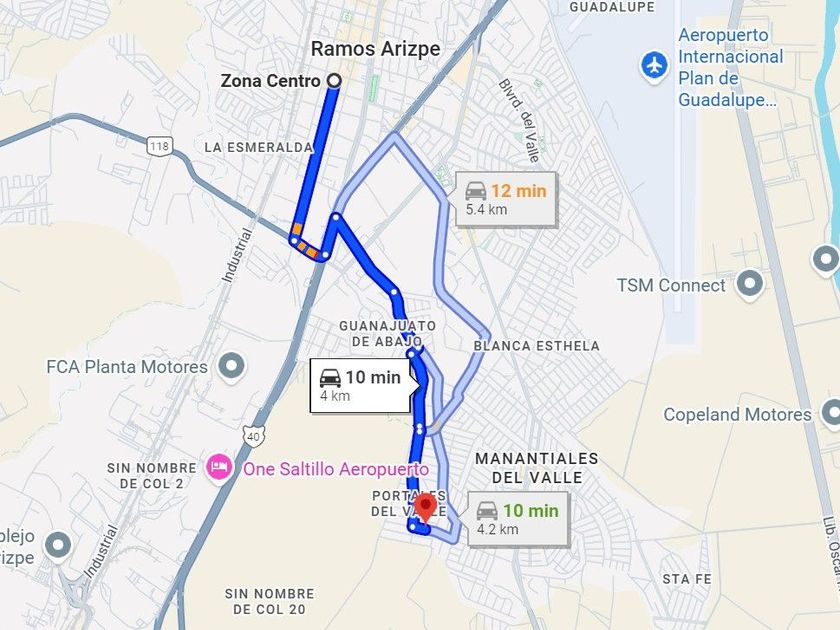Select the 12 min 5.4 km alternate route
Viewport: 840px width, 630px height.
506,199
